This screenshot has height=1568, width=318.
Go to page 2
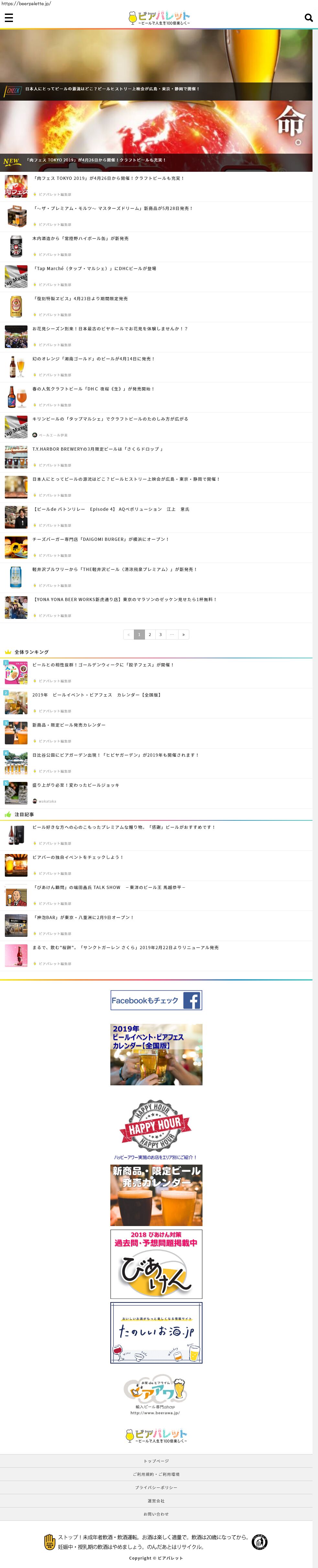[x=150, y=634]
